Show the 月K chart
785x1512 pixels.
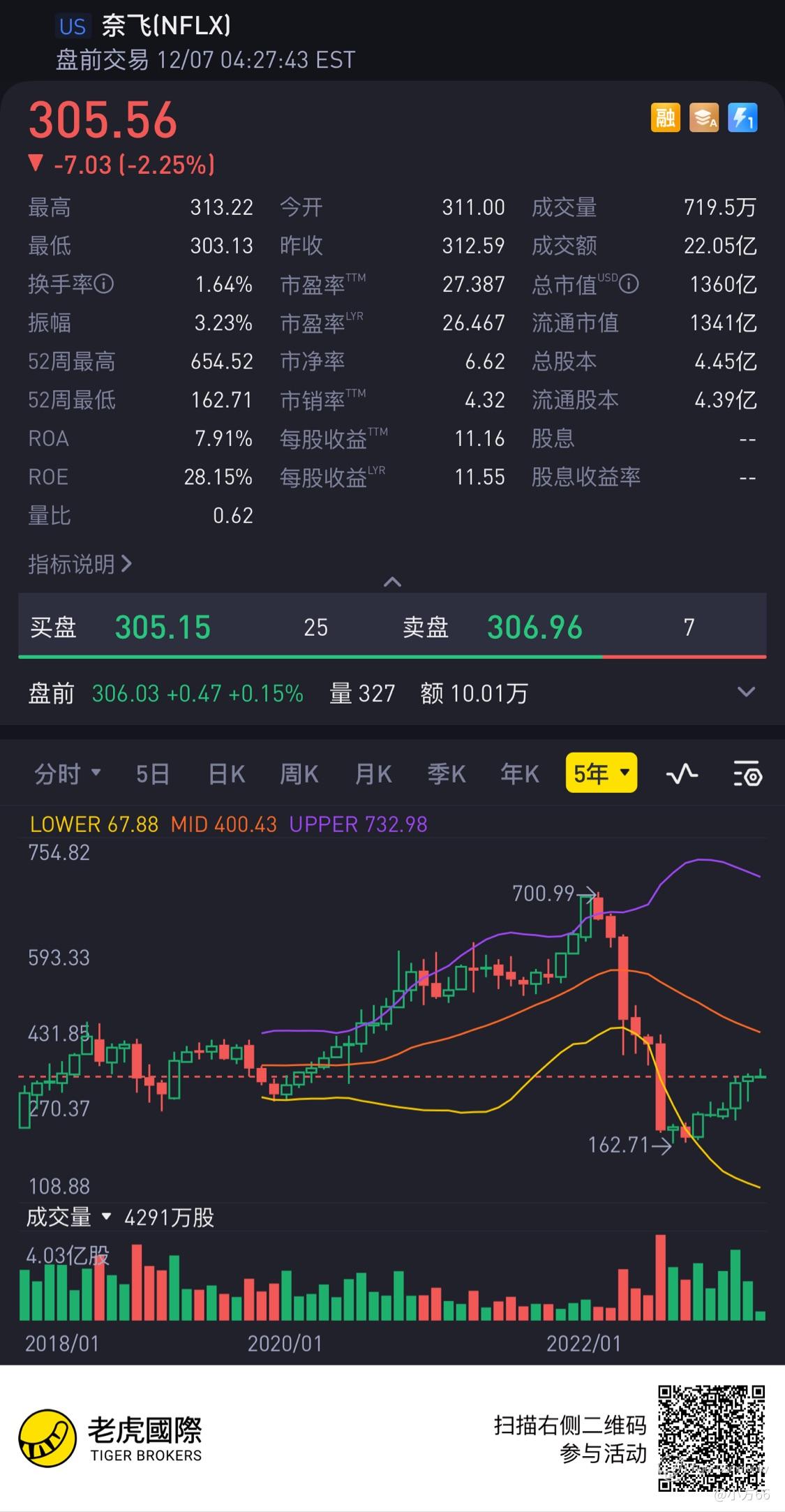click(x=373, y=773)
